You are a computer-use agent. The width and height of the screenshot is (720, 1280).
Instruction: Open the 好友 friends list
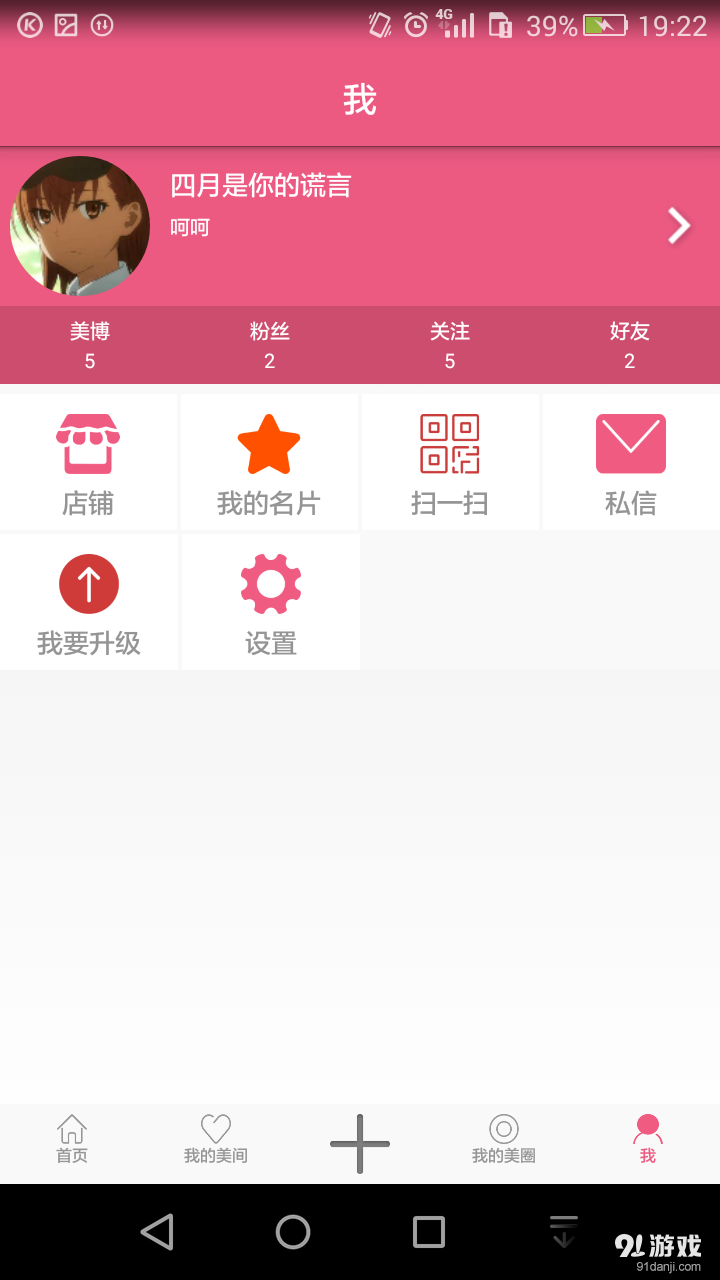pos(630,345)
